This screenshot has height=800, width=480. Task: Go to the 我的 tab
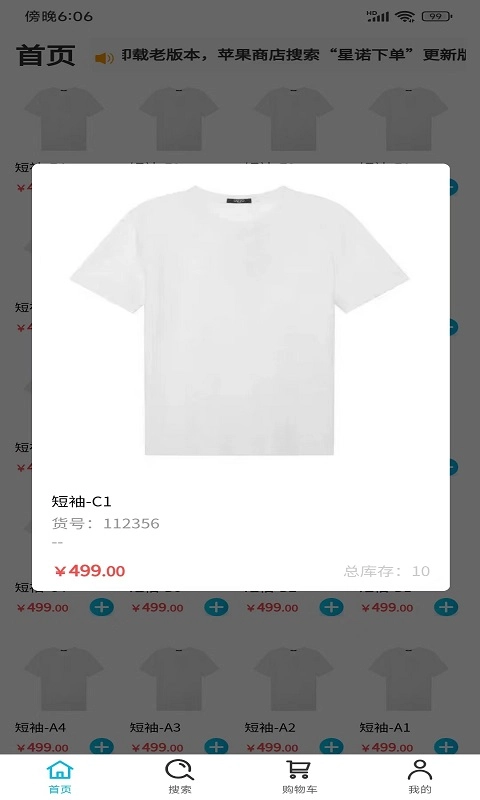click(419, 777)
